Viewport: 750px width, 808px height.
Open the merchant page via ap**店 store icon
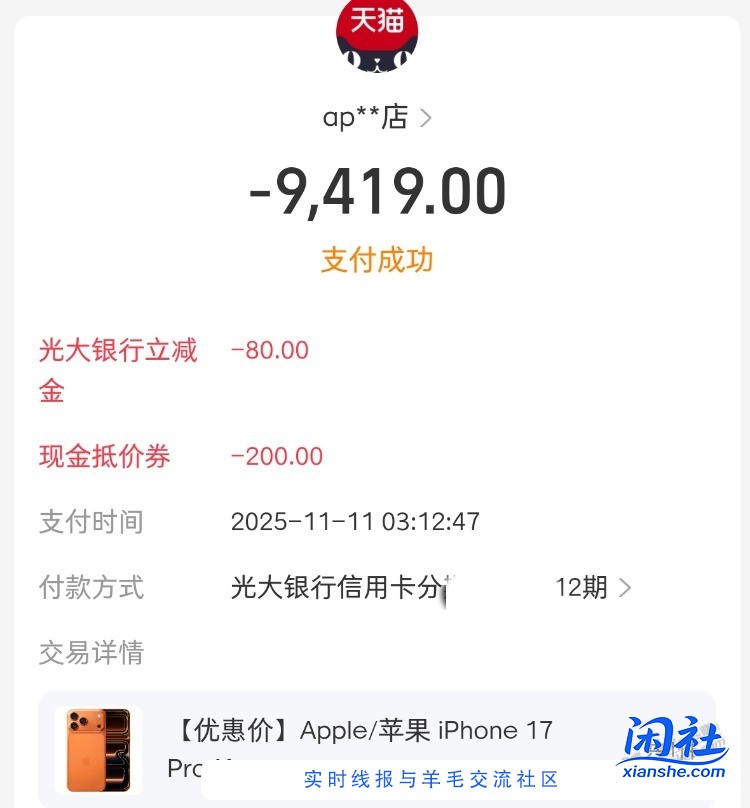pyautogui.click(x=365, y=117)
